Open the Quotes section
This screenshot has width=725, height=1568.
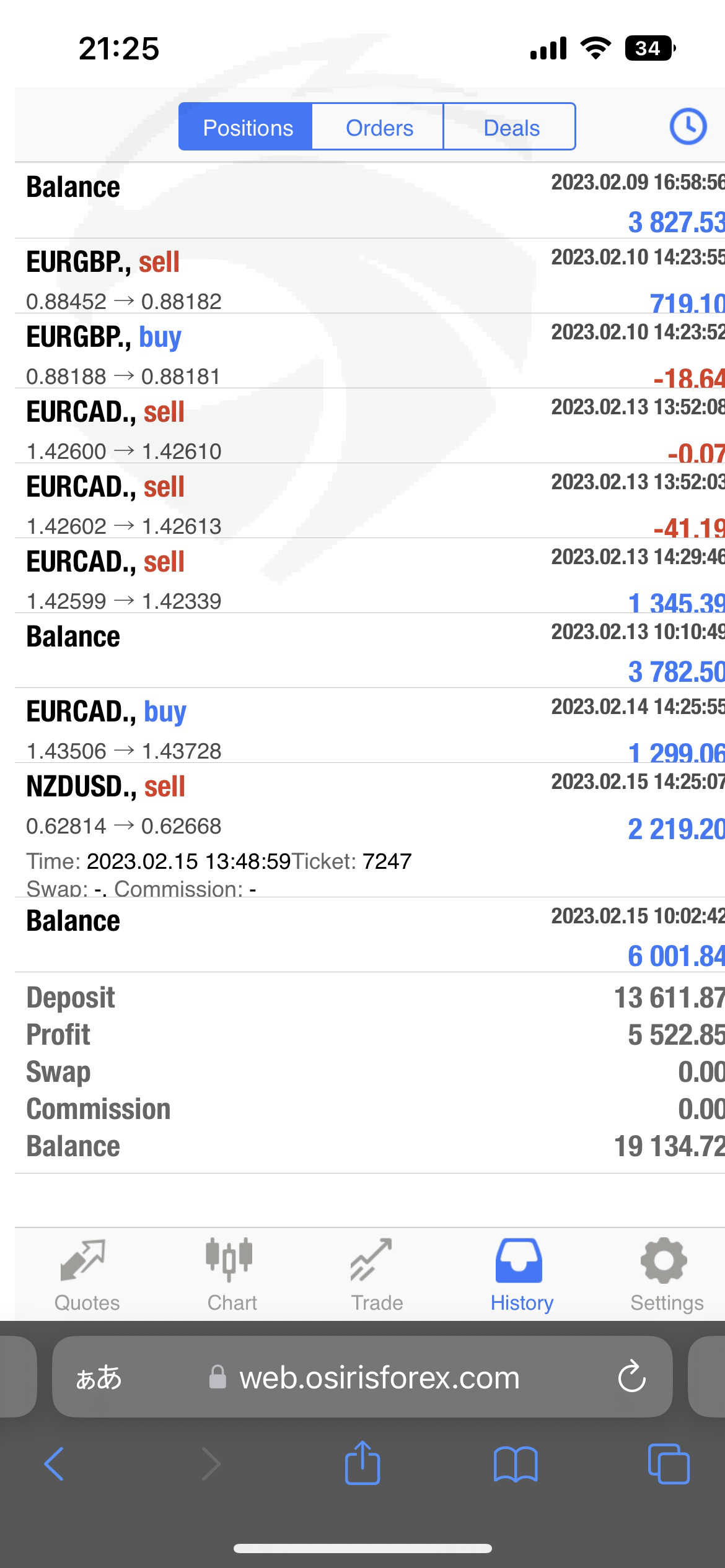[x=87, y=1275]
